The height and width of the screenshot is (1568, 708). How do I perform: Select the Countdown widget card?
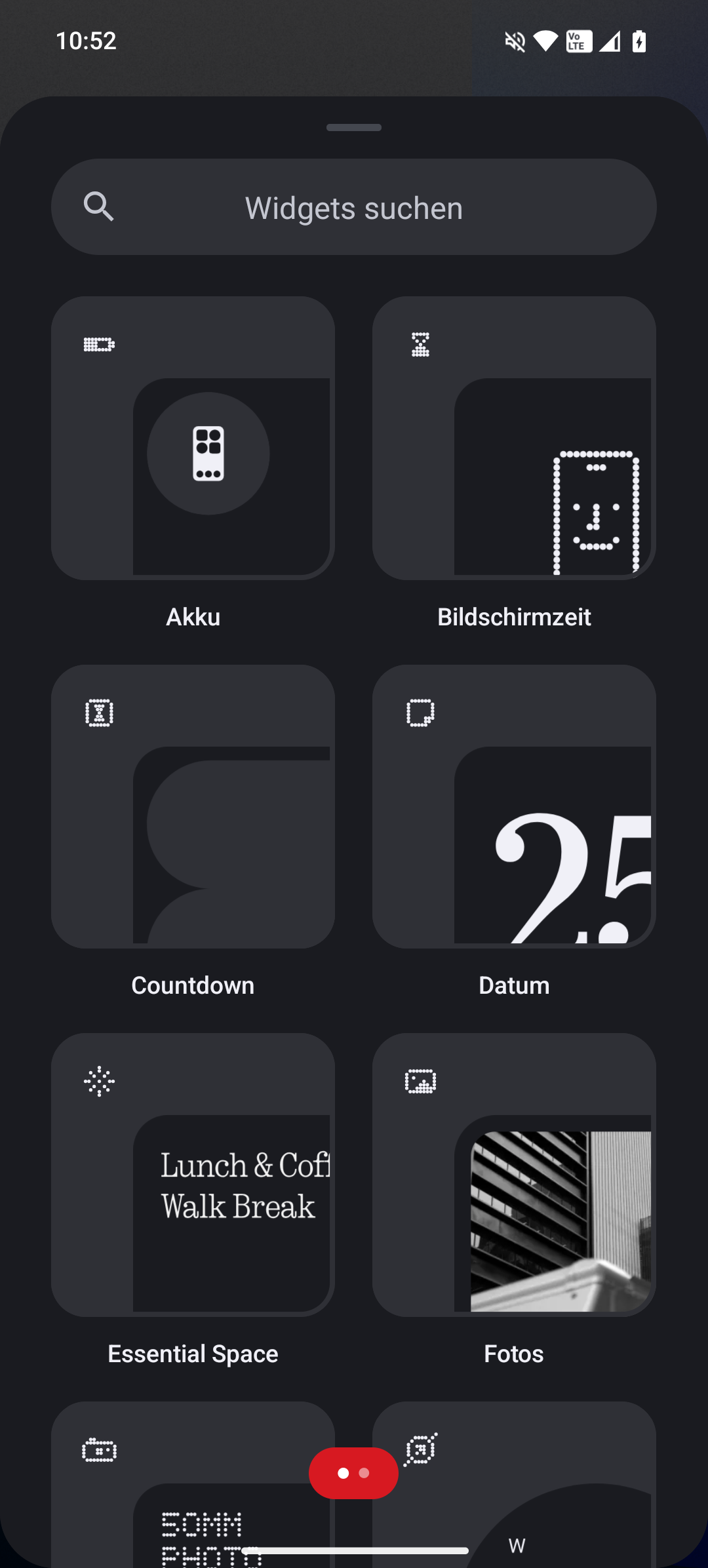pyautogui.click(x=193, y=806)
